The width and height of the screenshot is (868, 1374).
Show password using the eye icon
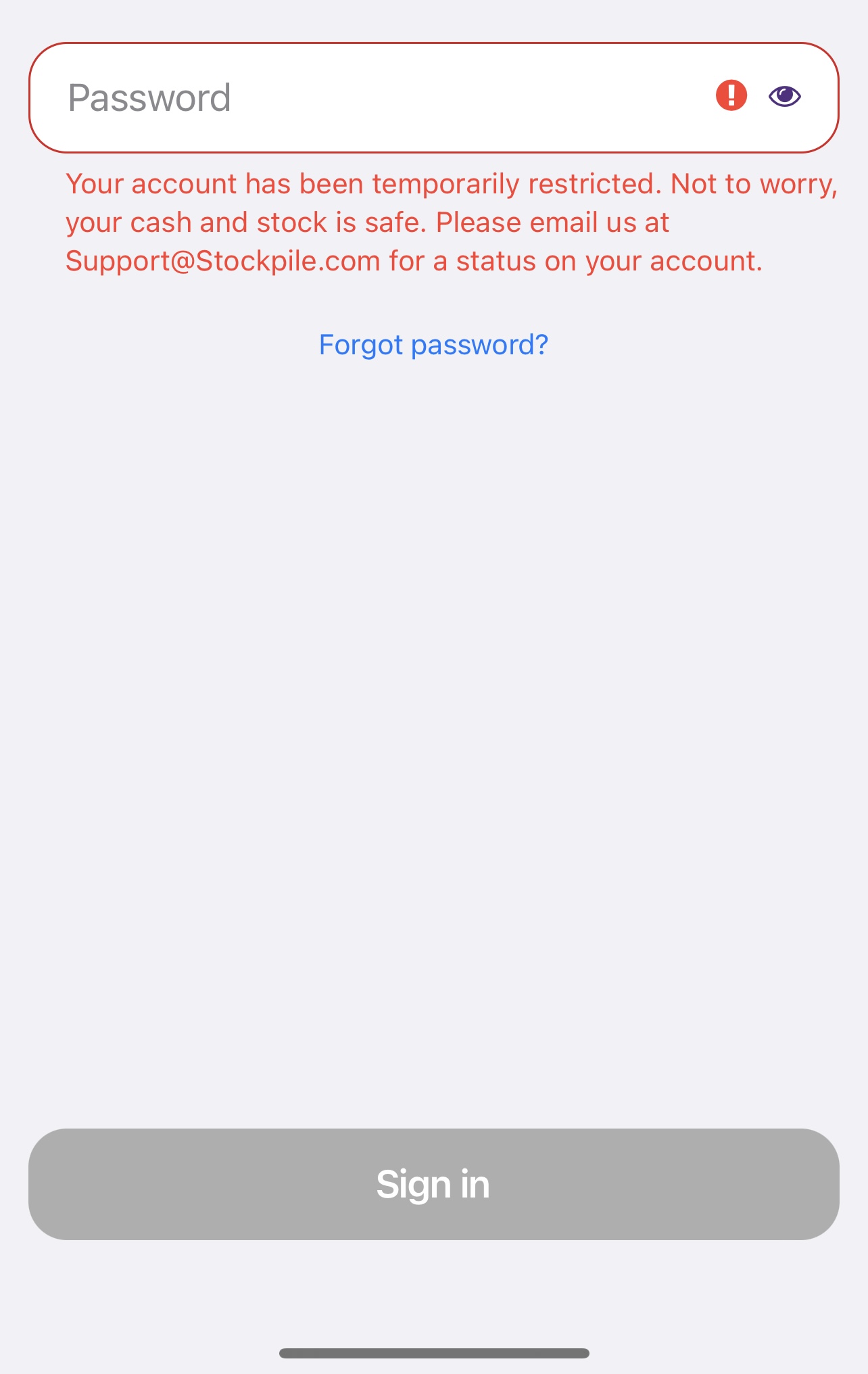pyautogui.click(x=785, y=96)
